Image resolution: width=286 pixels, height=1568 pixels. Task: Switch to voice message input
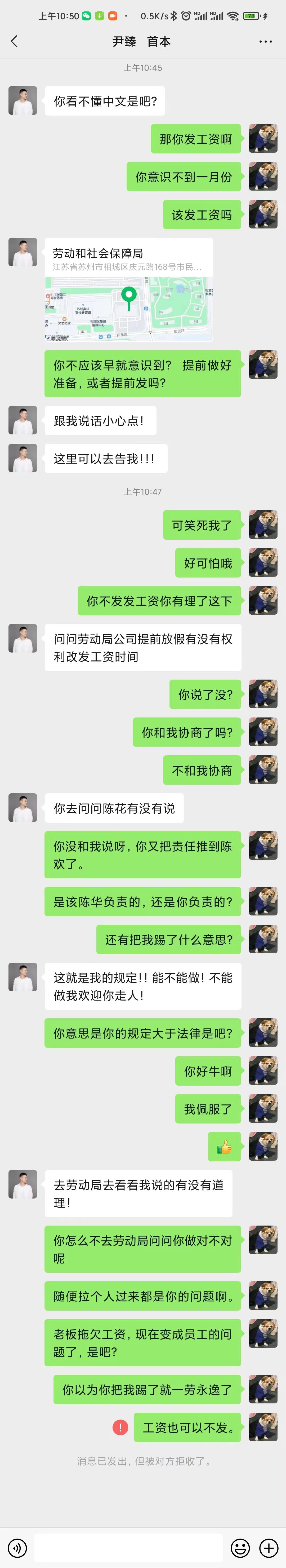point(17,1547)
